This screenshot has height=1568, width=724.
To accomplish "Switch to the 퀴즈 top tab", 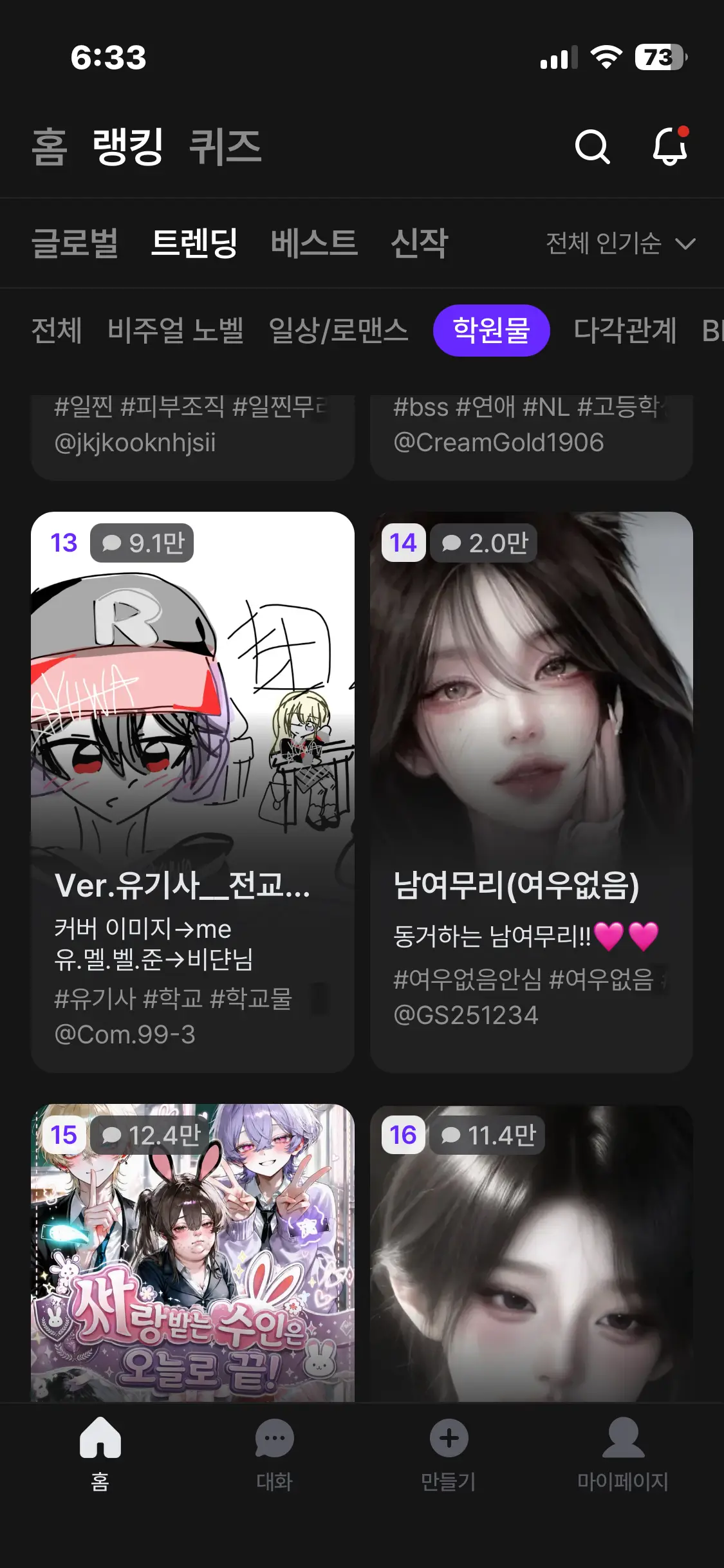I will click(225, 147).
